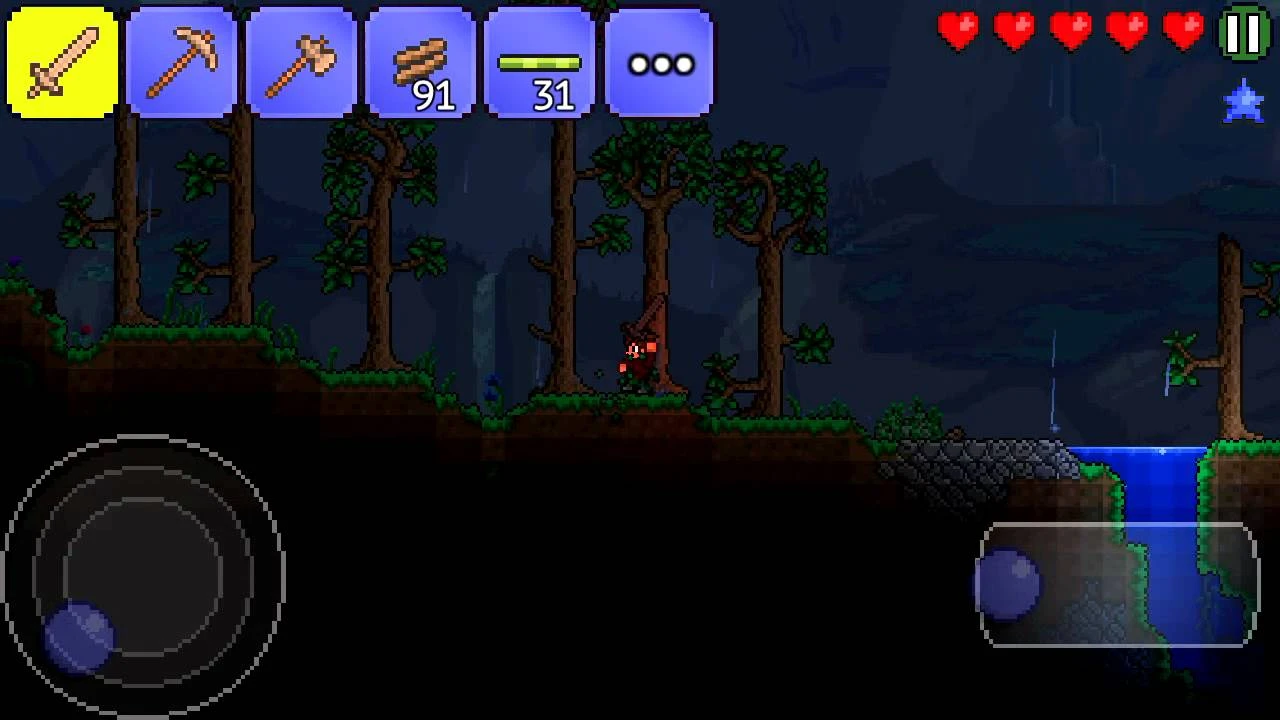This screenshot has width=1280, height=720.
Task: Tap the action aim pad
Action: pos(1118,585)
